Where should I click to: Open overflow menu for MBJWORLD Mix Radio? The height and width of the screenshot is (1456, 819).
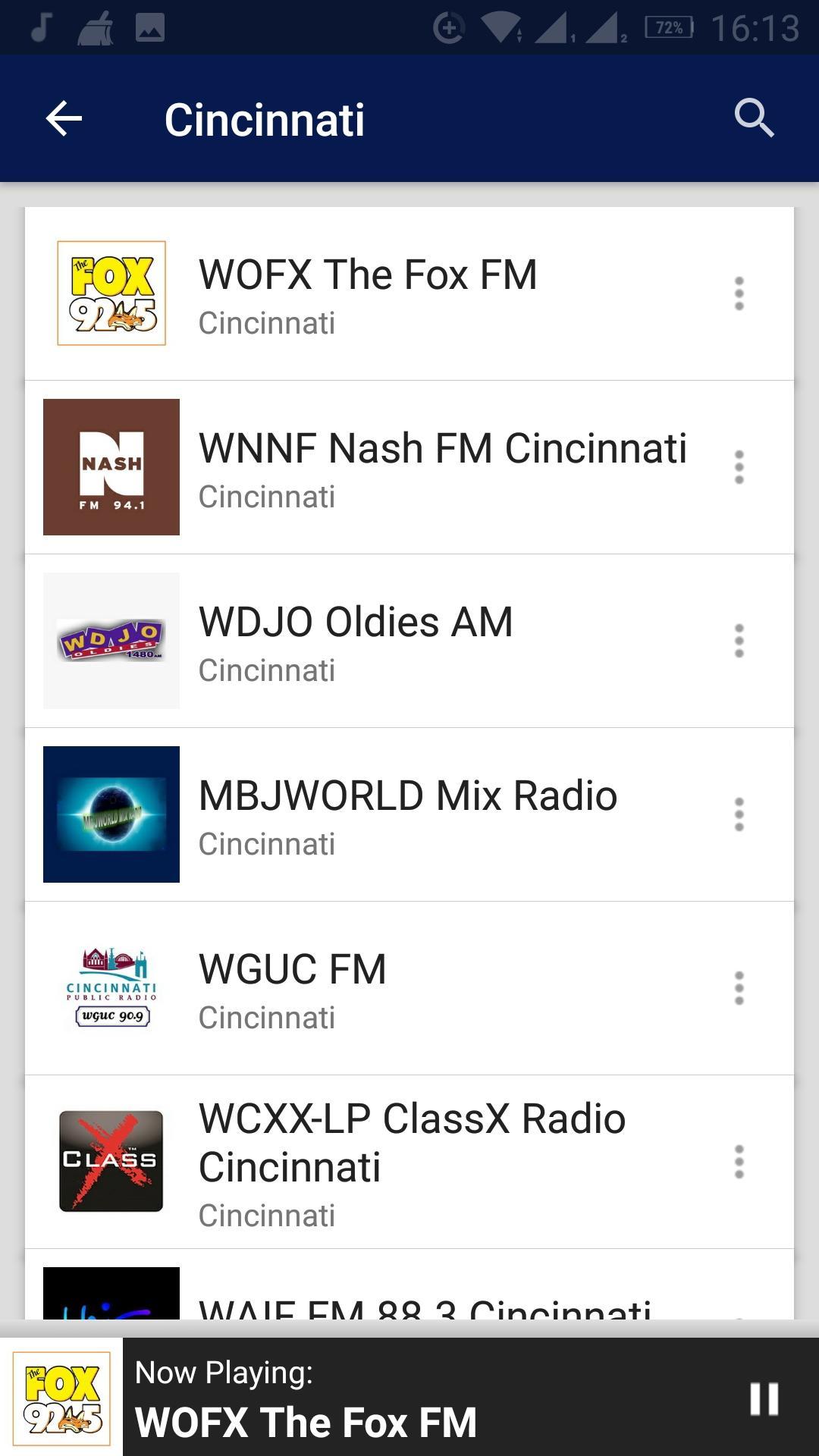[x=739, y=814]
